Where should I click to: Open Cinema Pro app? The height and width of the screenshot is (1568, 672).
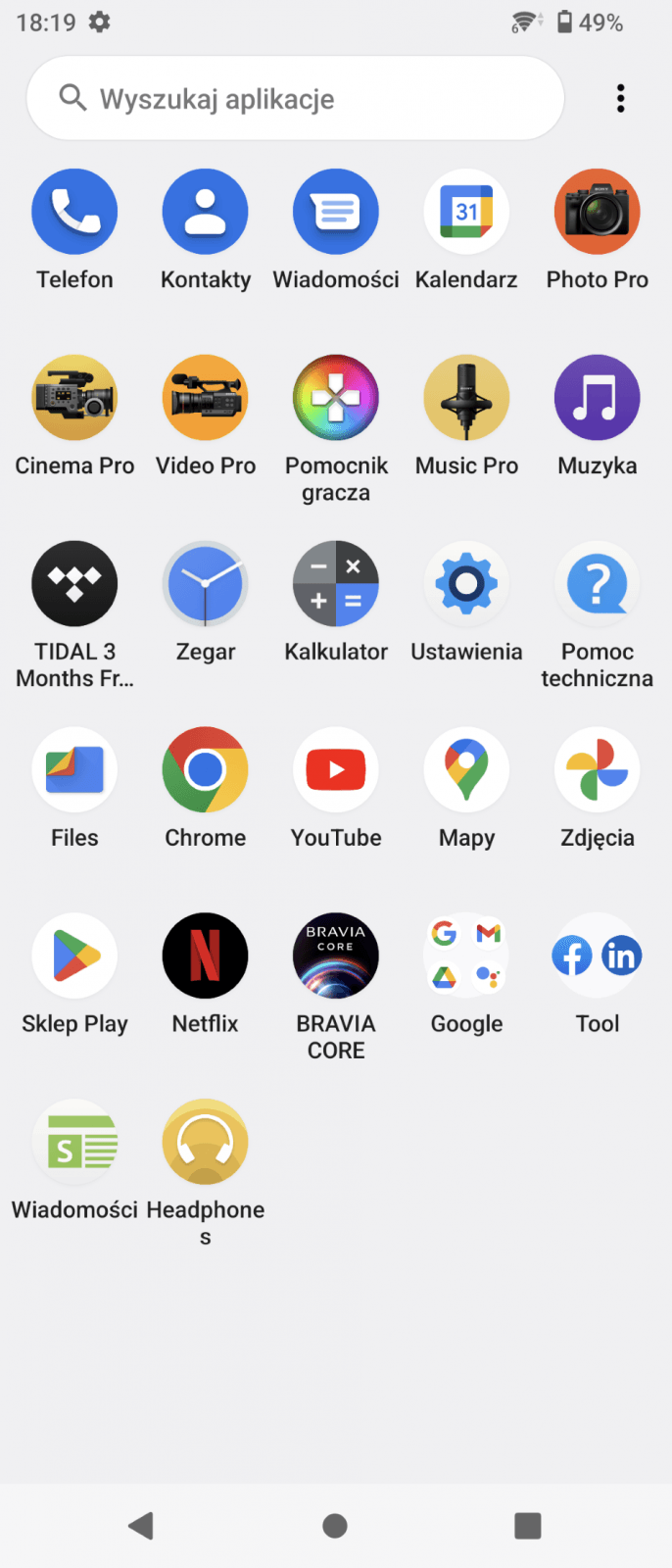[74, 398]
